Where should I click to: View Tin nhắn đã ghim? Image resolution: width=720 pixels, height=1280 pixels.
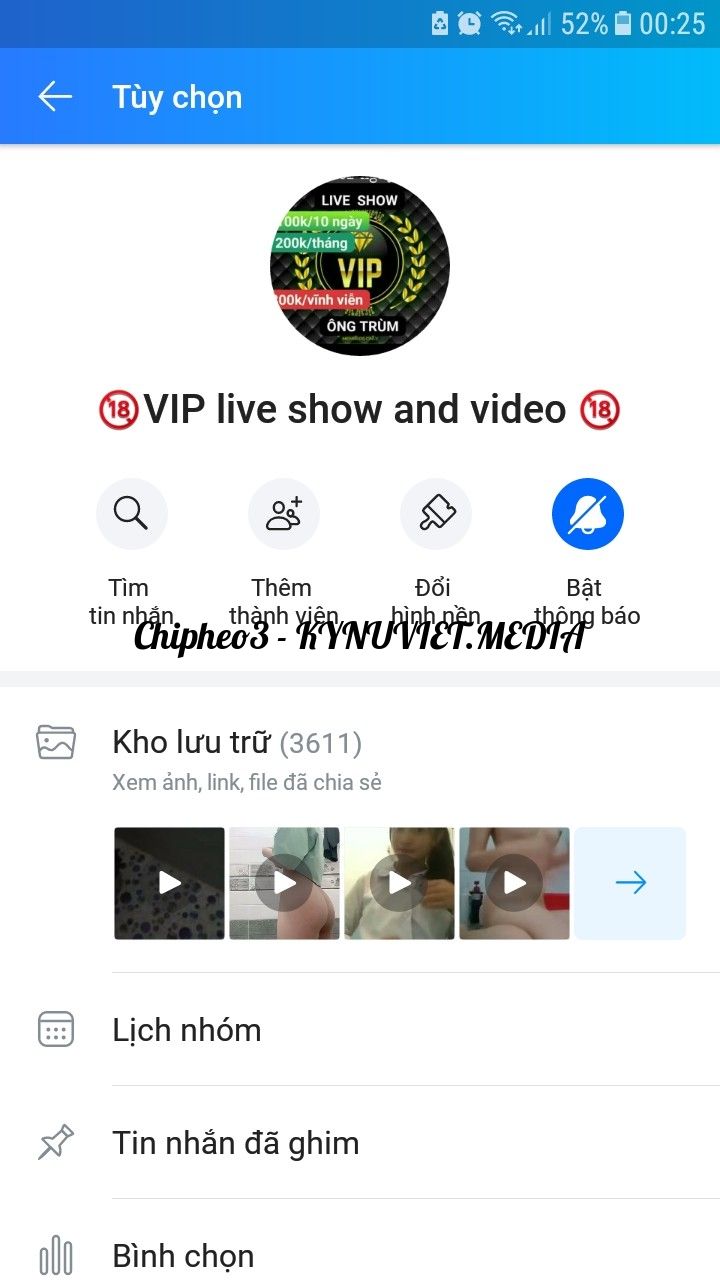coord(235,1143)
